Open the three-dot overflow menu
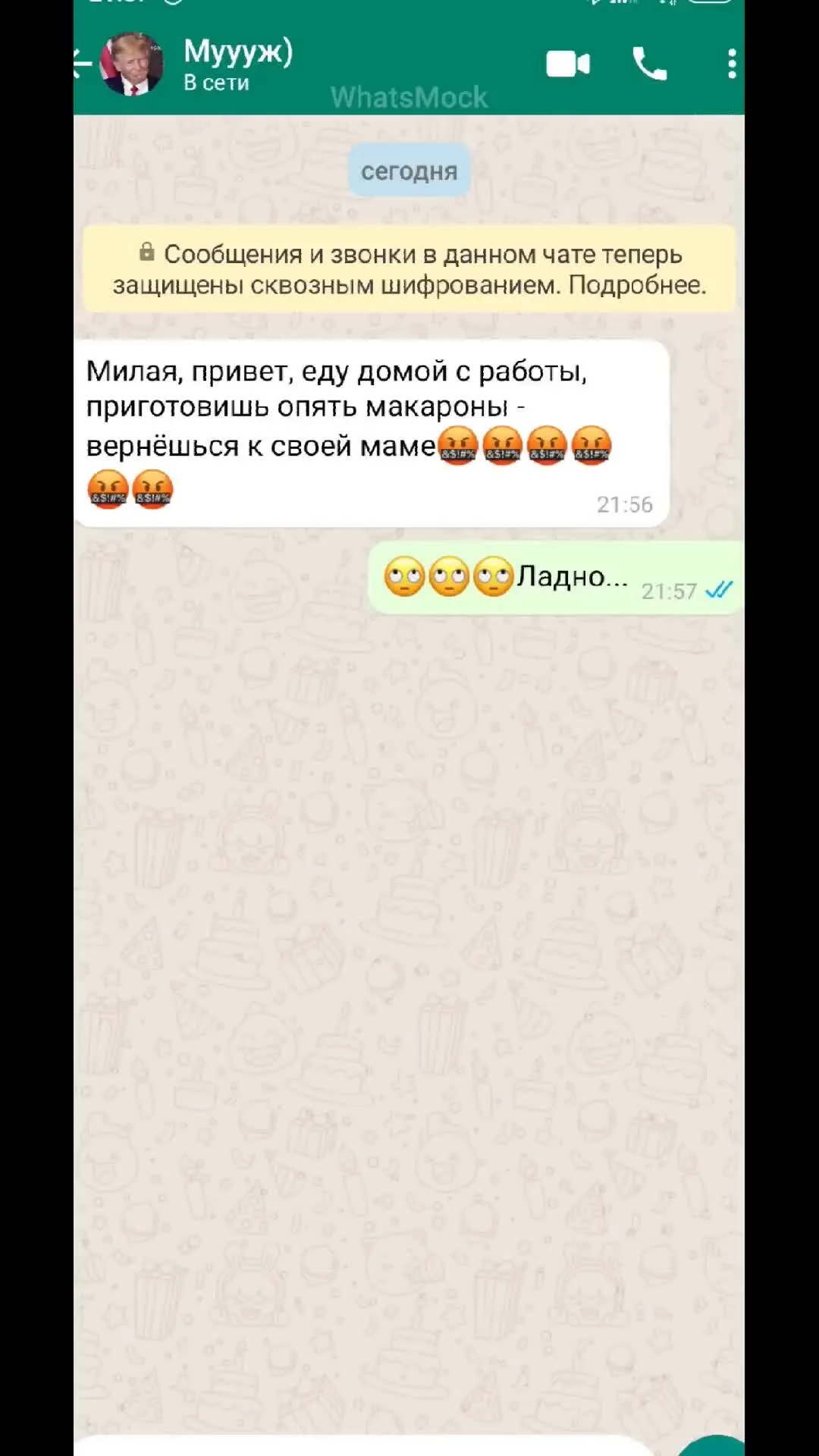This screenshot has height=1456, width=819. (732, 64)
